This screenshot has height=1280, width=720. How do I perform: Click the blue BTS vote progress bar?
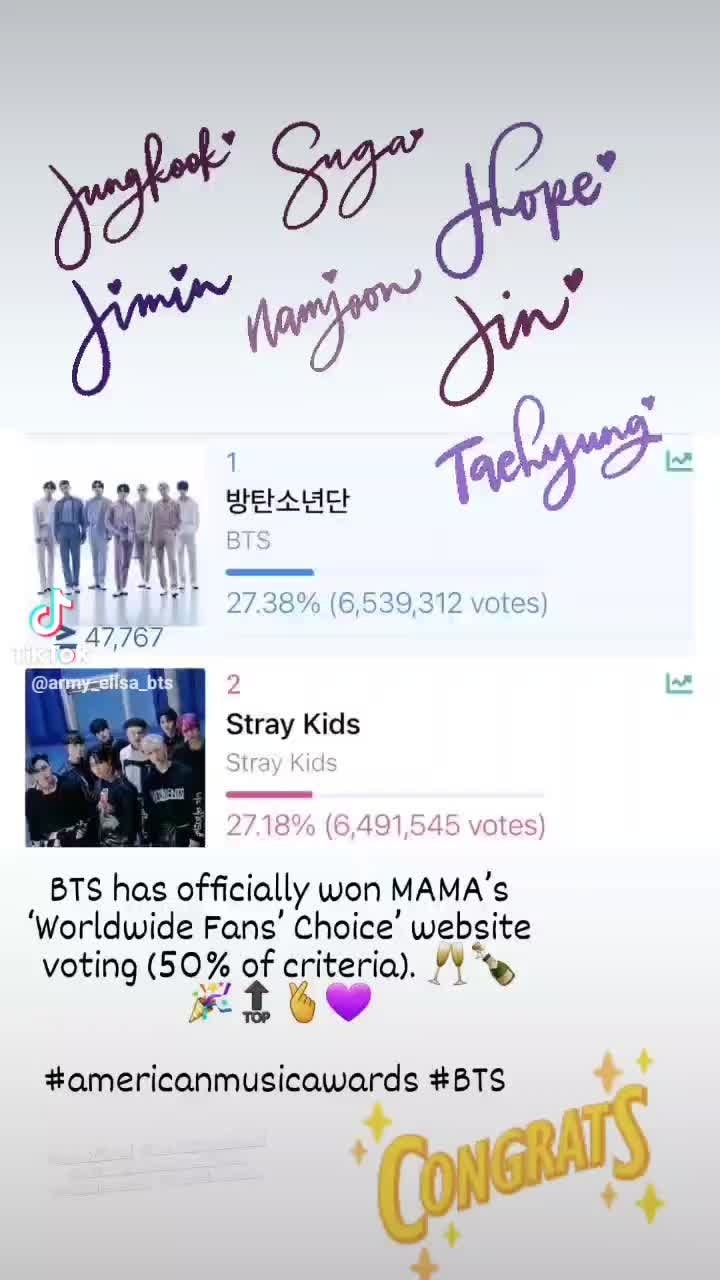[270, 572]
